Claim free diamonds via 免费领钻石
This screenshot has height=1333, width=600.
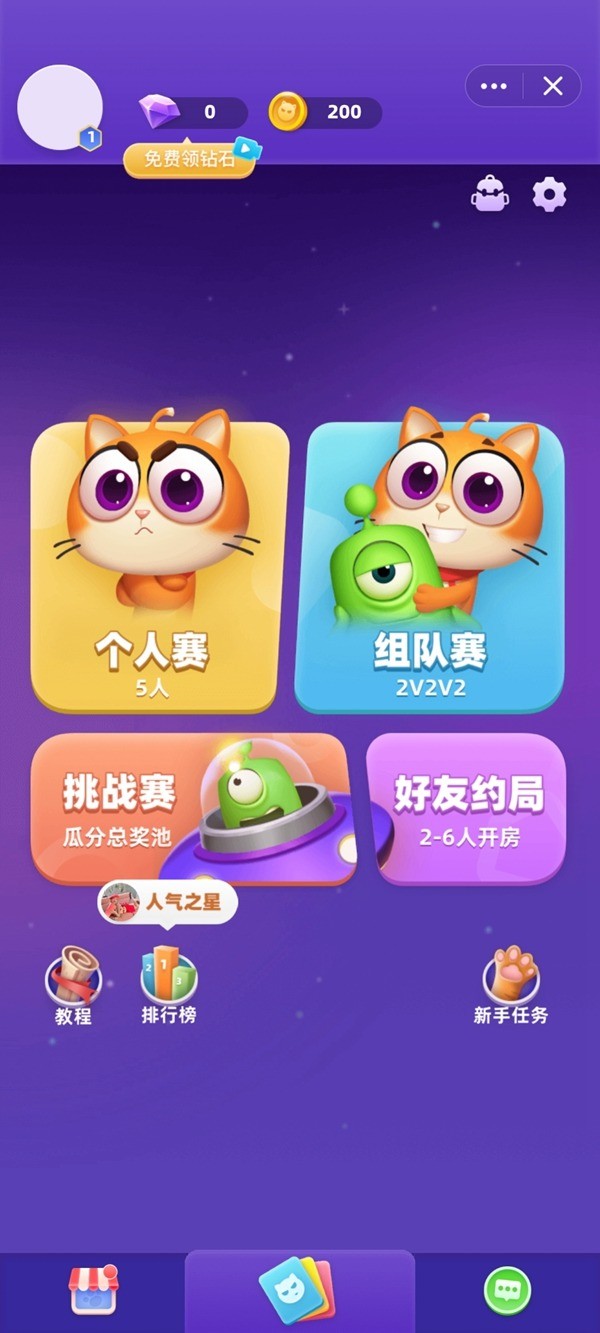[x=190, y=159]
